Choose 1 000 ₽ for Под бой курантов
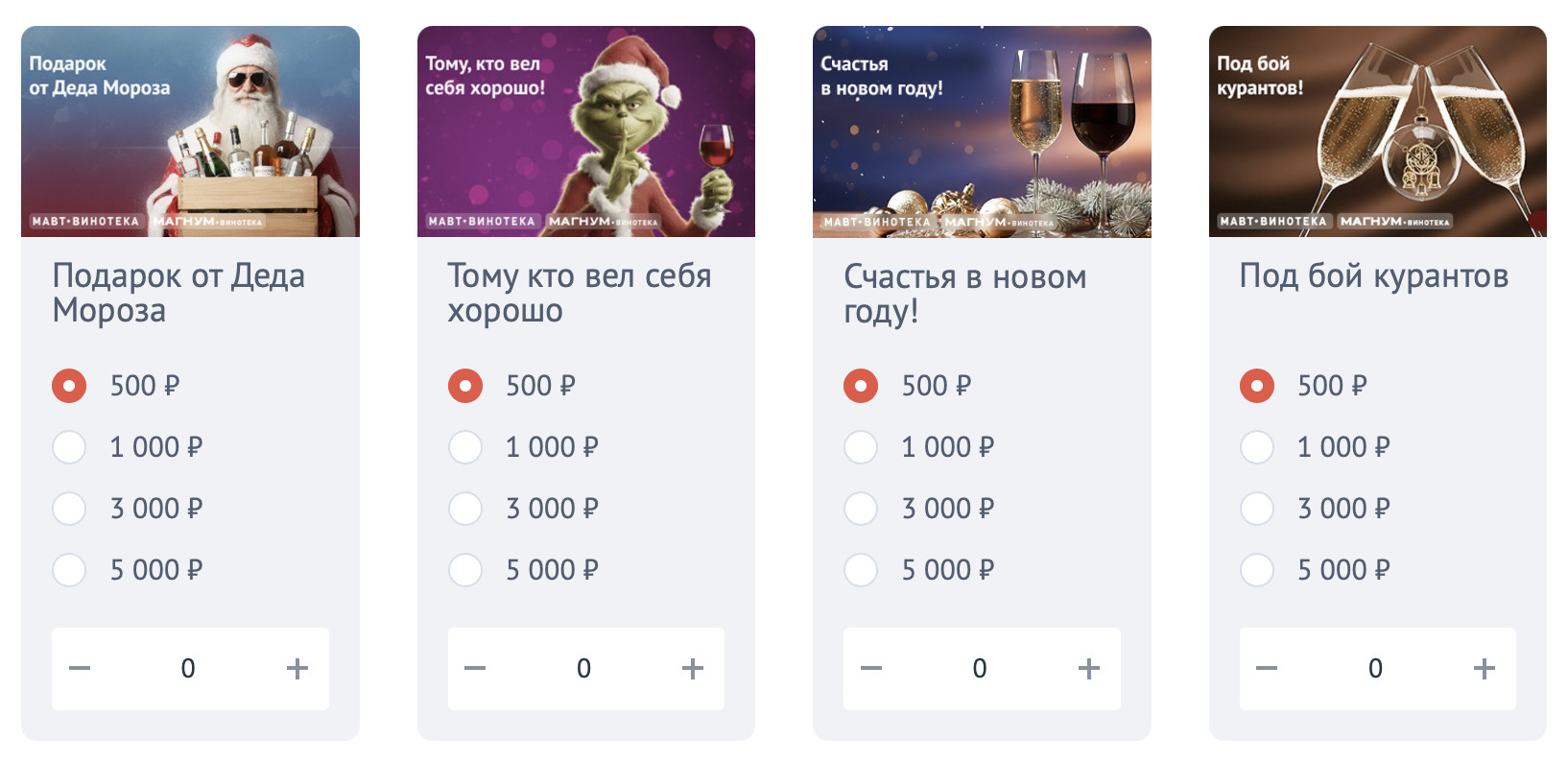 1257,447
